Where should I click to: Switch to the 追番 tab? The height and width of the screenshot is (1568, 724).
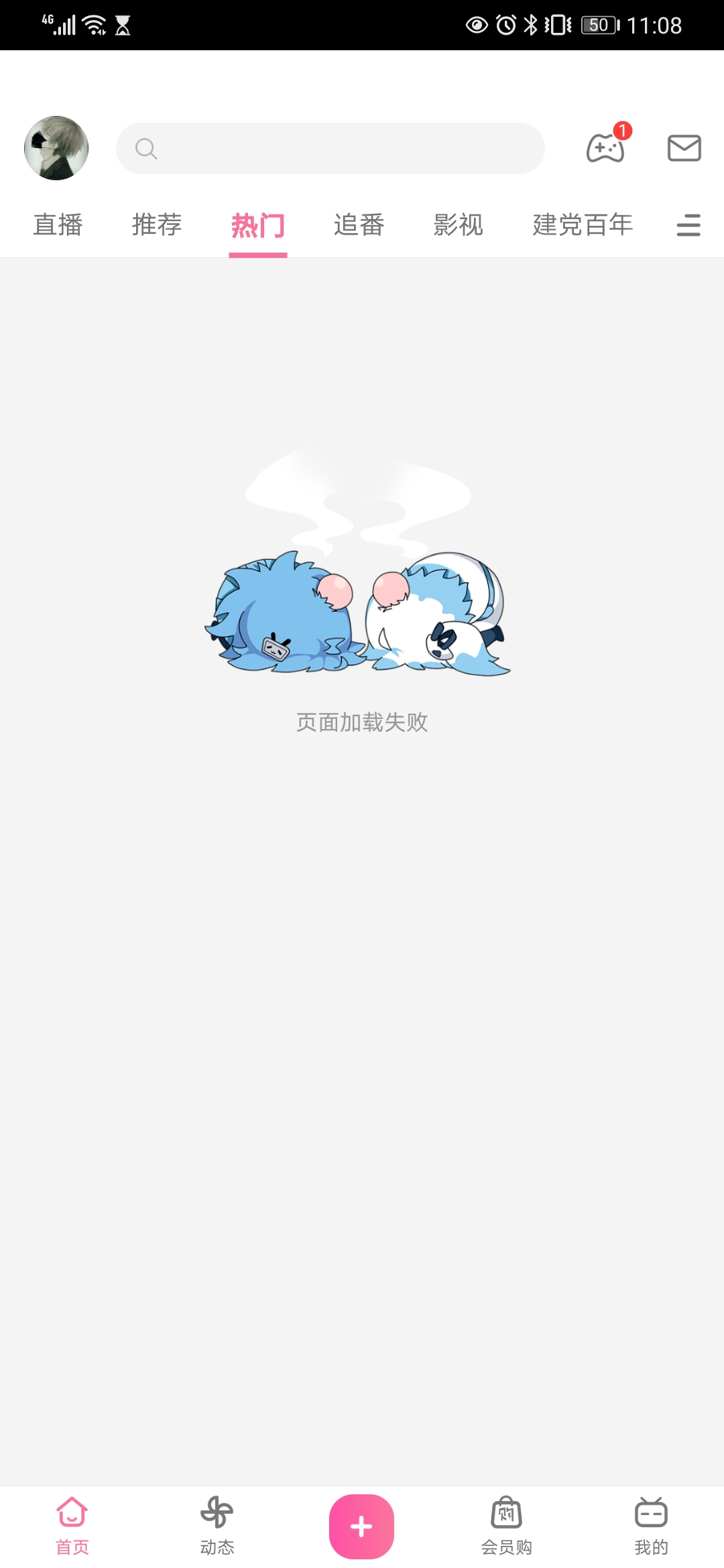(x=359, y=225)
